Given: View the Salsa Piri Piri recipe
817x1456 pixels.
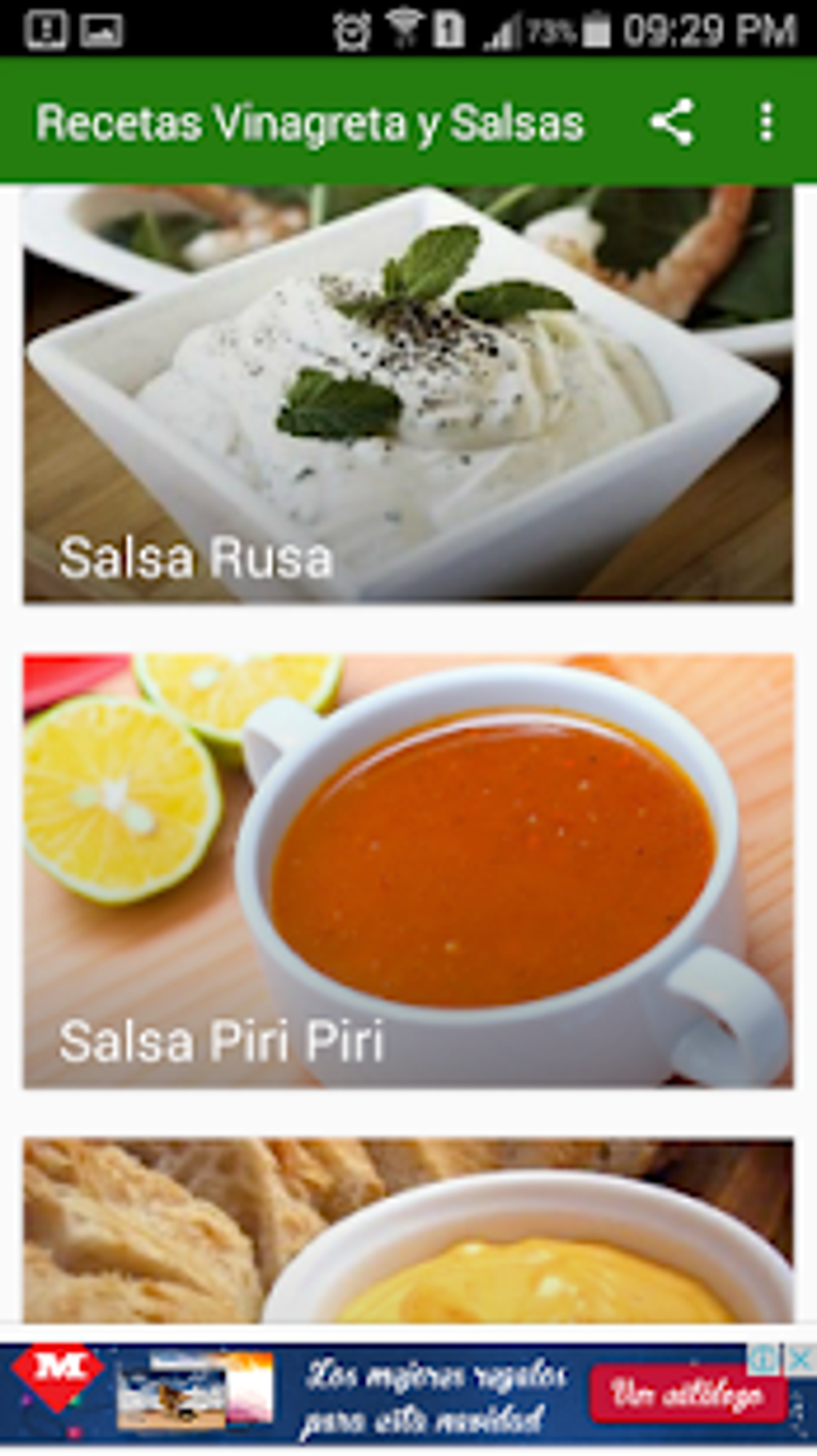Looking at the screenshot, I should pyautogui.click(x=408, y=870).
